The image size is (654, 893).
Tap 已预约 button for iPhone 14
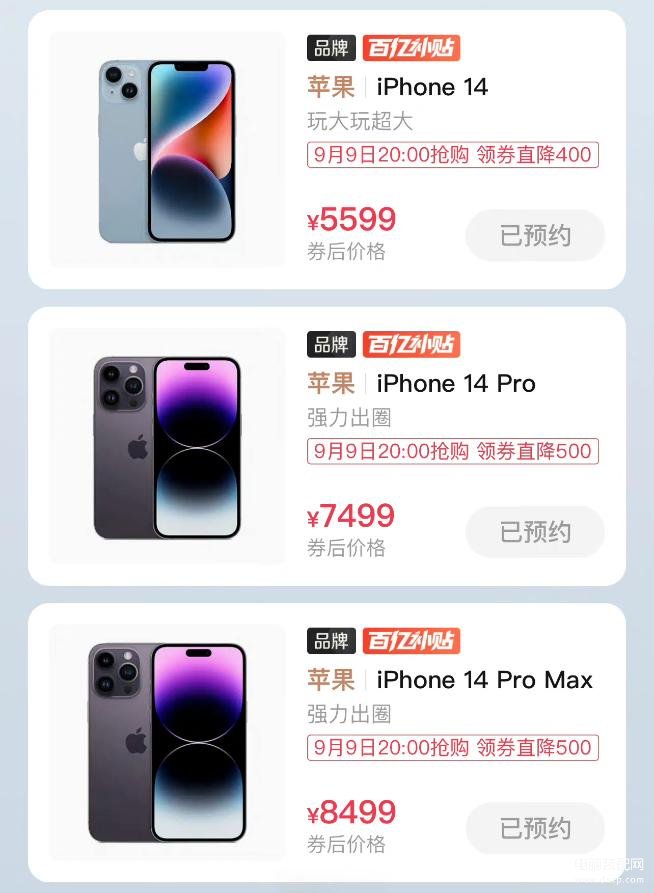(x=535, y=236)
